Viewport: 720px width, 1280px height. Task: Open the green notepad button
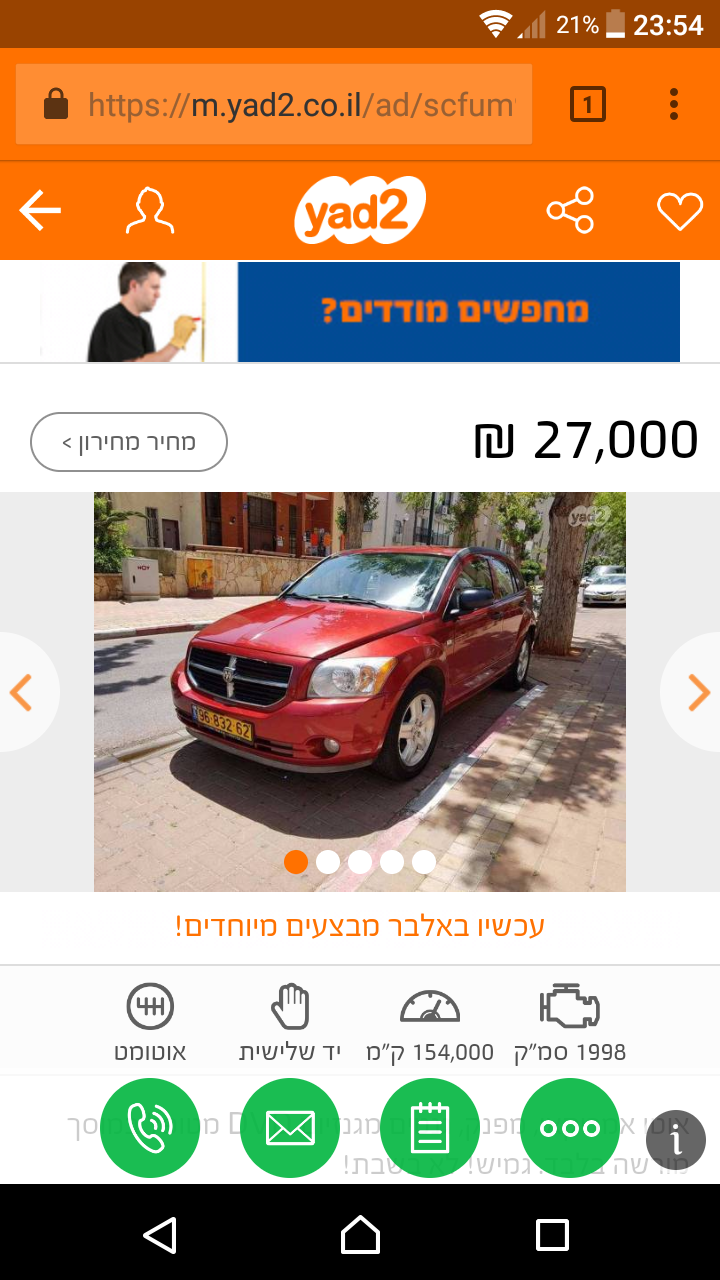pos(430,1129)
